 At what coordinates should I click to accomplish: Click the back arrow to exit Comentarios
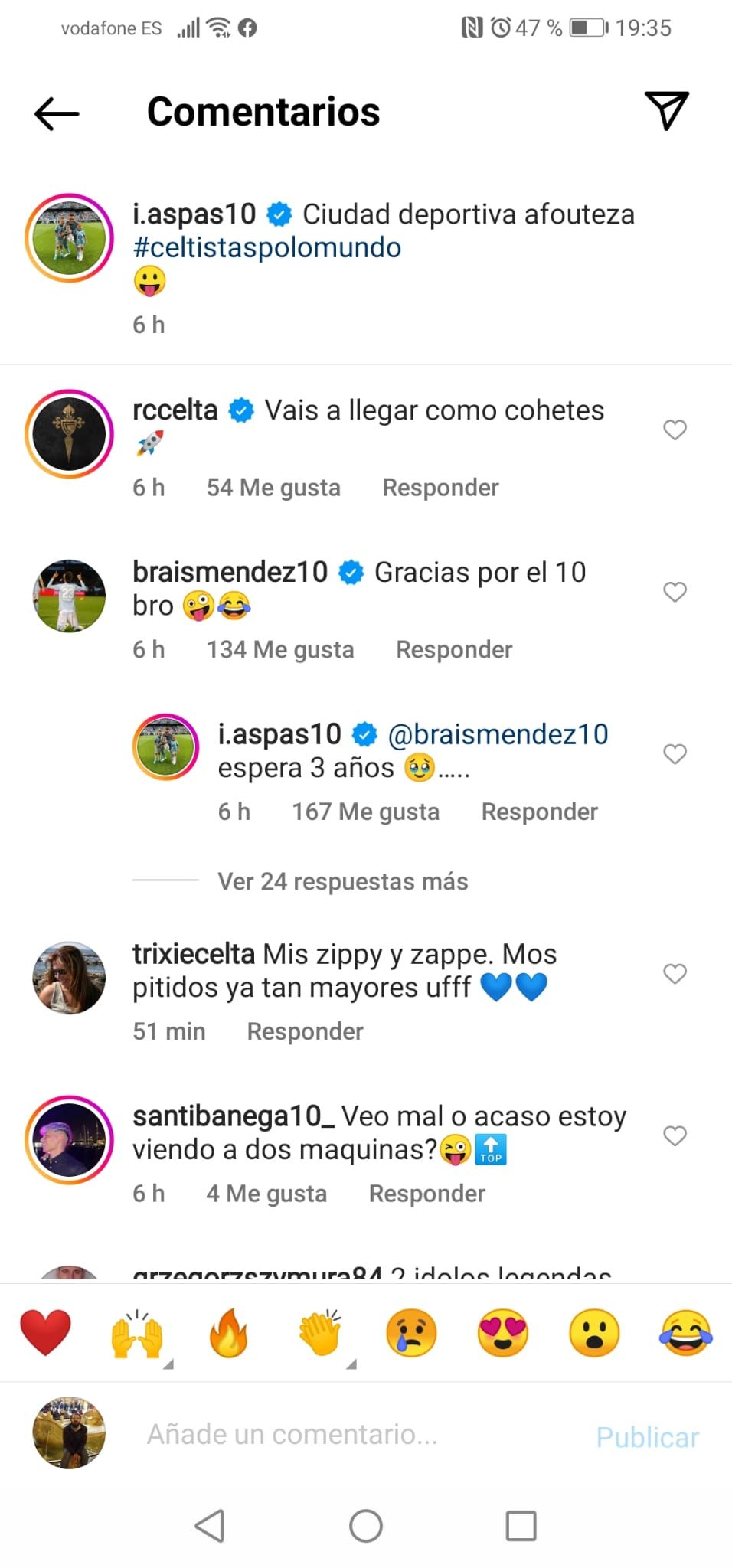pos(55,113)
